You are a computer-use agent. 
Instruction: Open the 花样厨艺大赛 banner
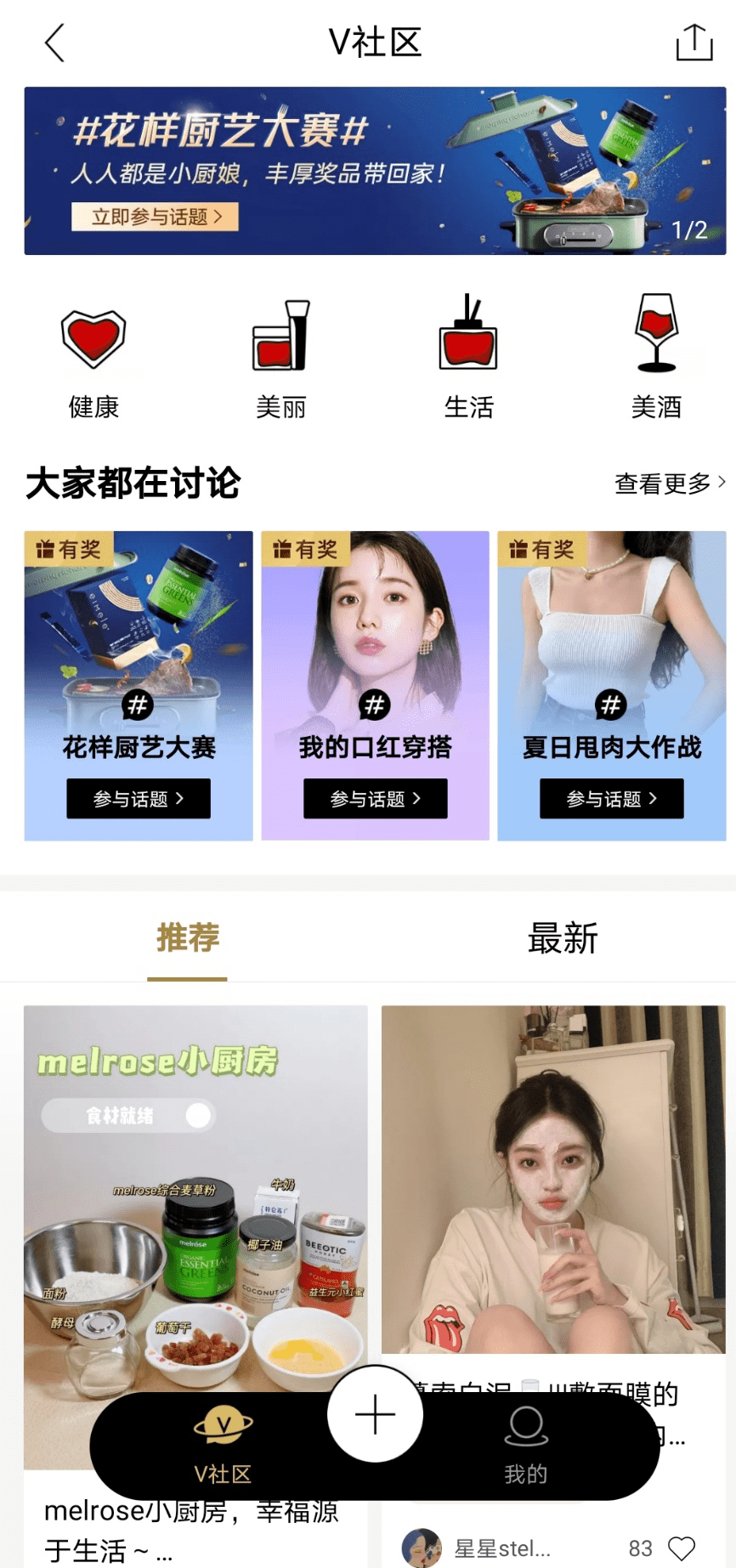point(375,171)
